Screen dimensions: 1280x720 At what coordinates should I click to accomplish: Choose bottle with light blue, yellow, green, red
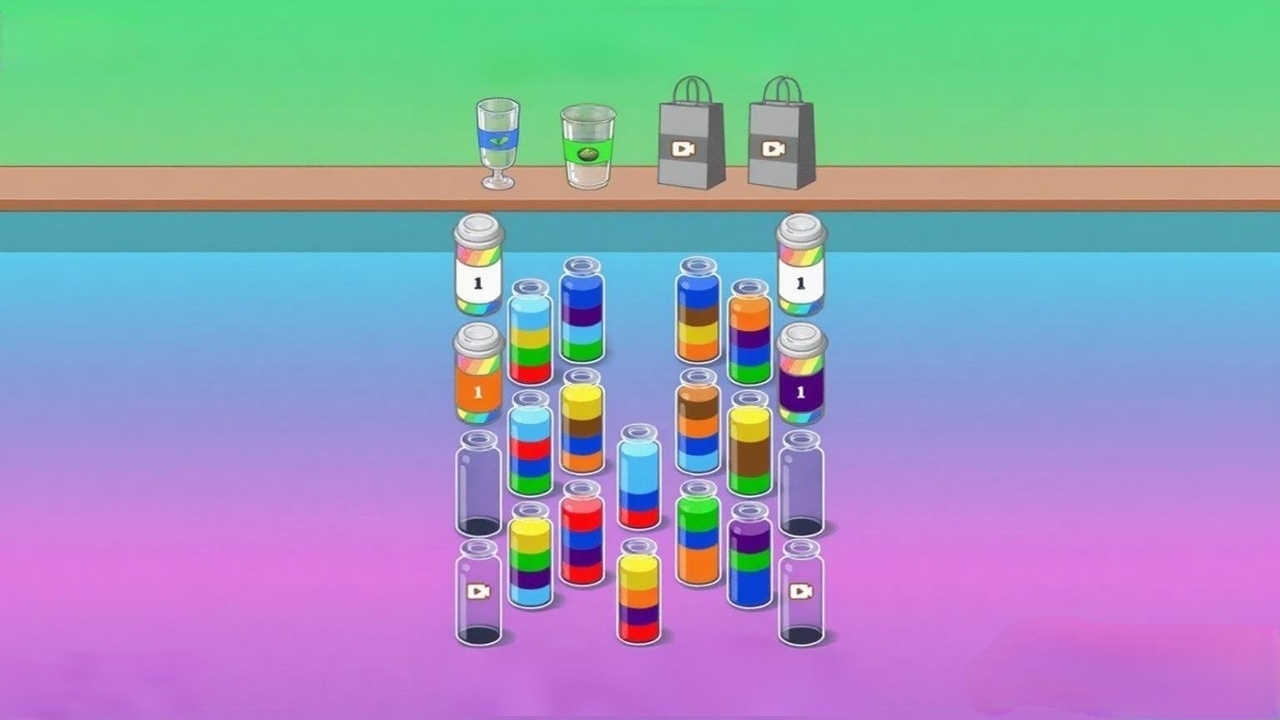530,333
